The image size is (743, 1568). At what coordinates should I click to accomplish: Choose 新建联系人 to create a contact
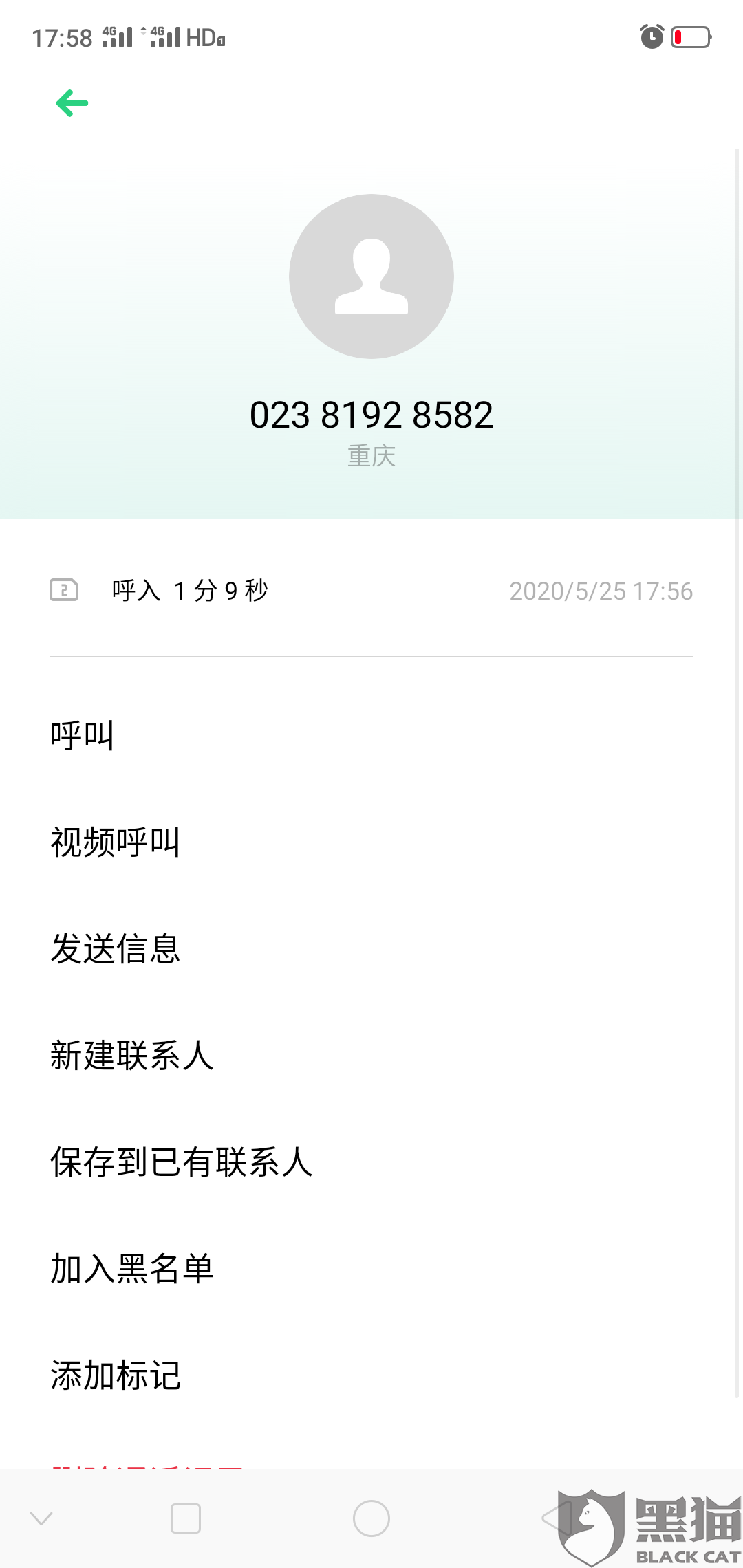(x=131, y=1055)
